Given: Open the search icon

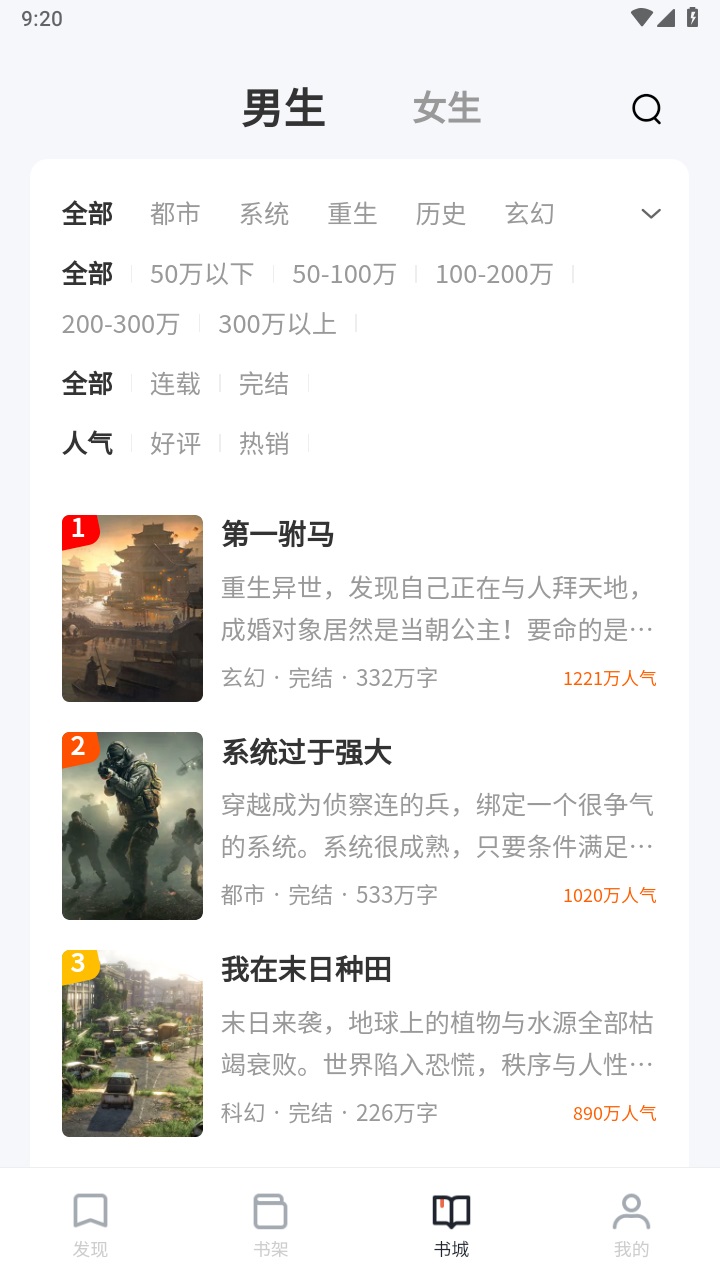Looking at the screenshot, I should 646,109.
